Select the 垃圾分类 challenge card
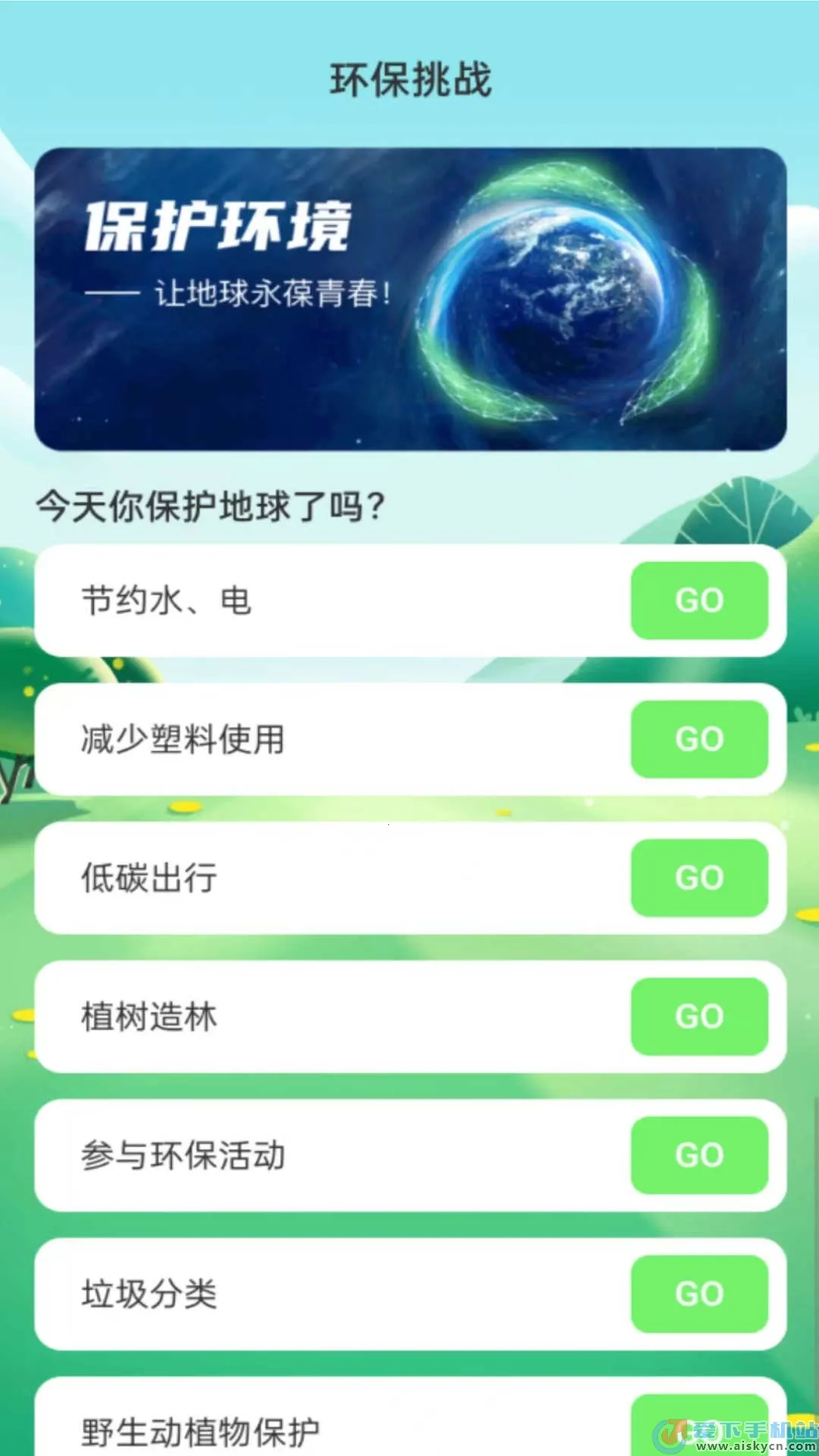The image size is (819, 1456). pos(303,1294)
